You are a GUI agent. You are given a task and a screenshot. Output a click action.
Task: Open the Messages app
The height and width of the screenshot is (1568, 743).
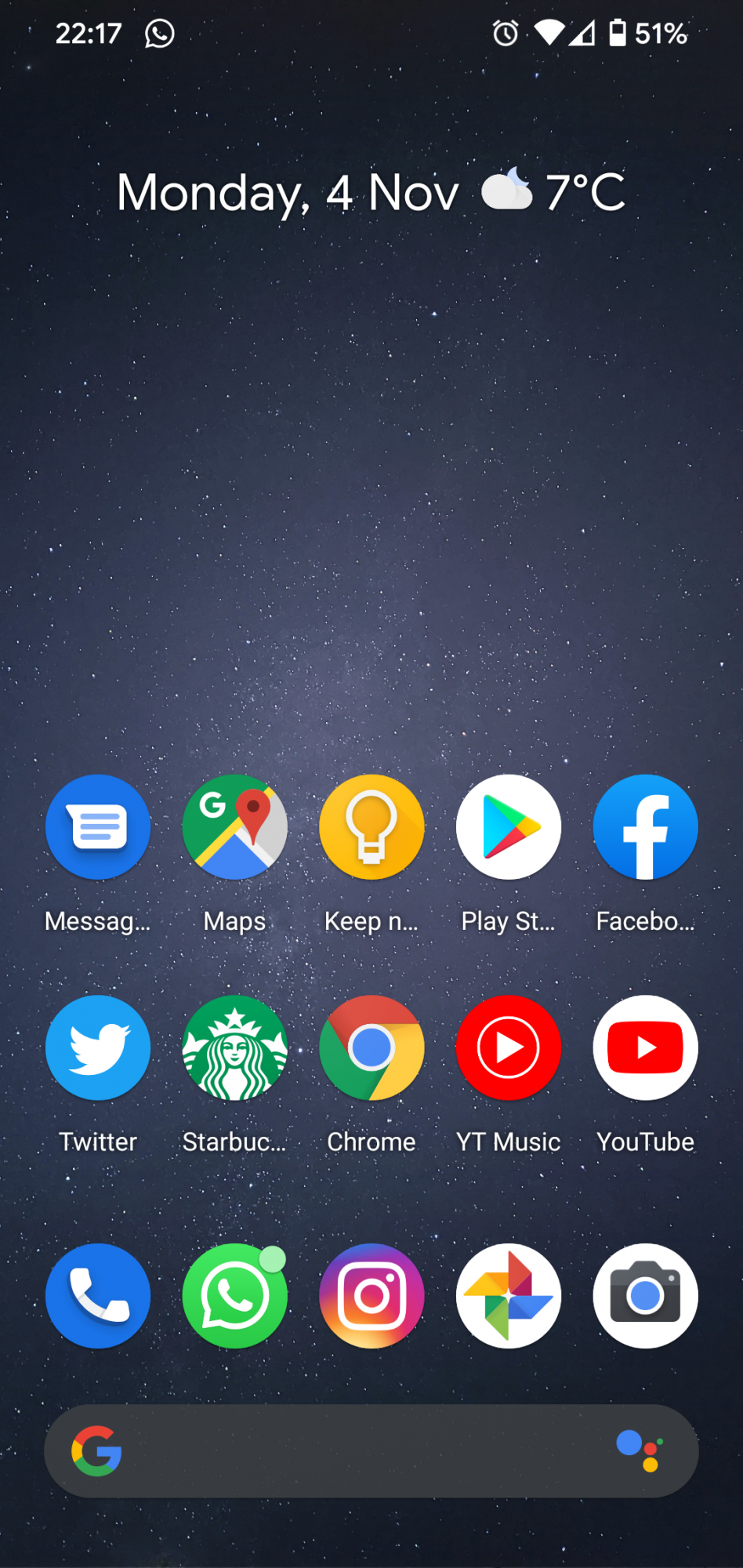98,827
